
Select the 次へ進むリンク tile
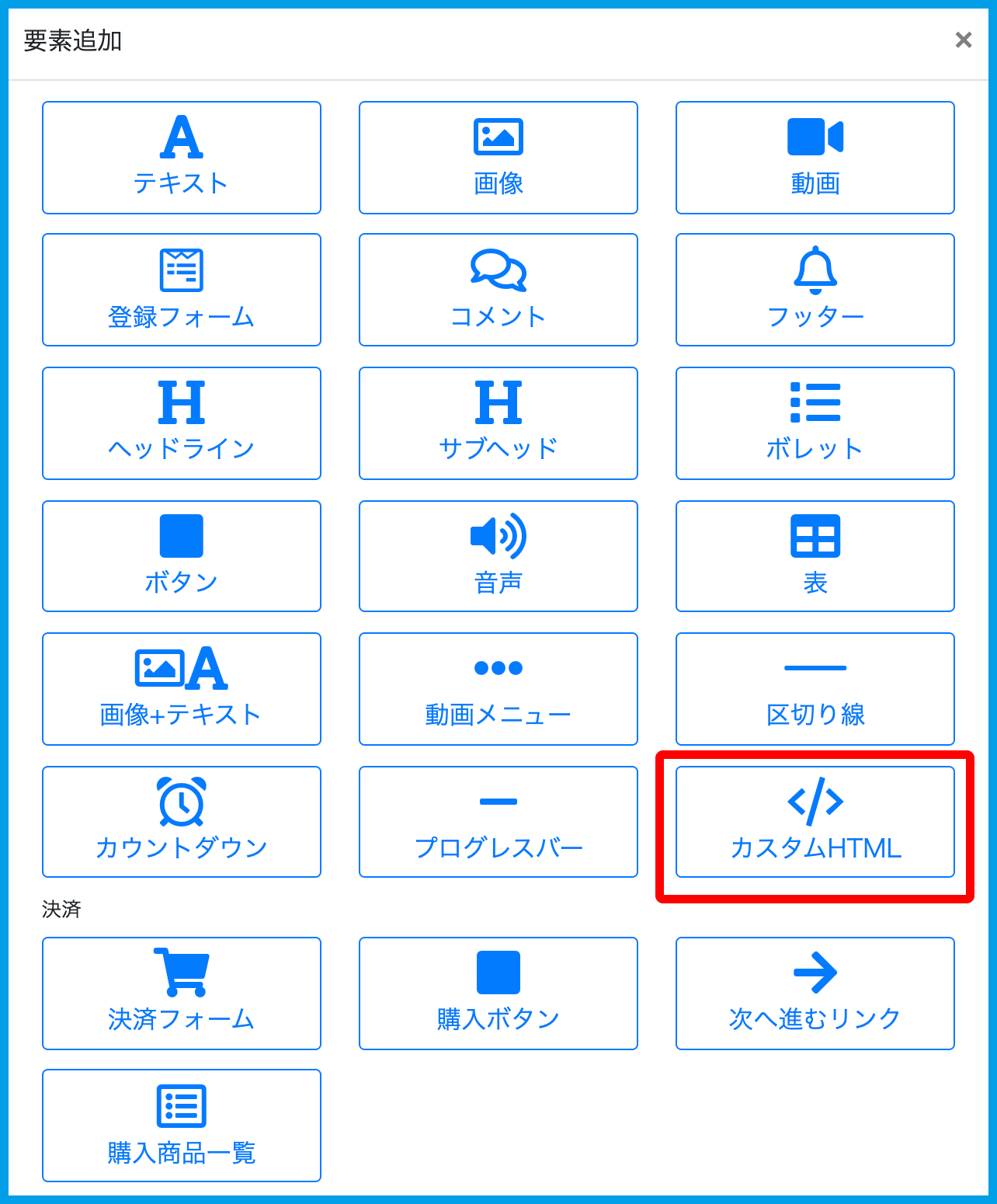click(x=815, y=993)
